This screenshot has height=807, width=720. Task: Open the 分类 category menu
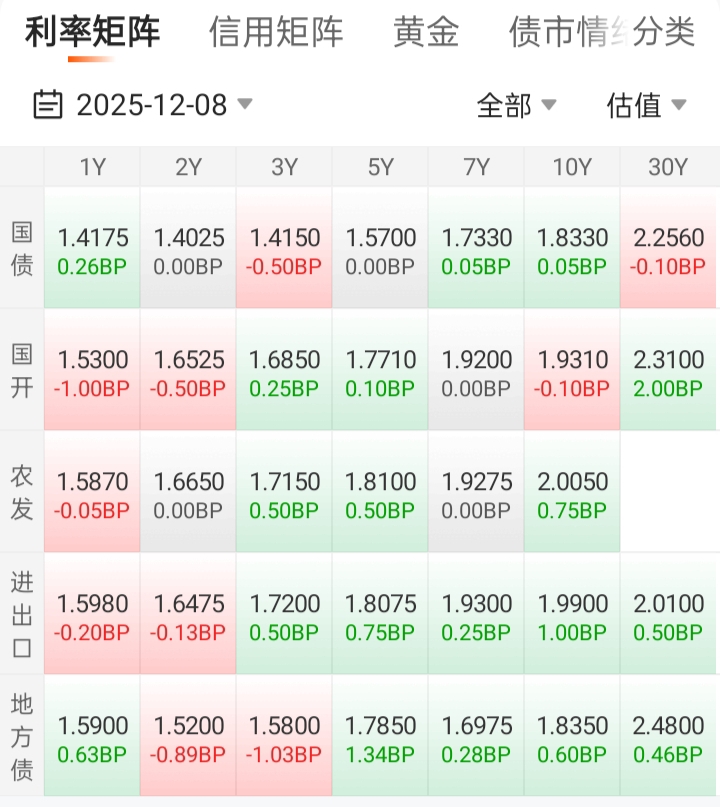click(x=666, y=32)
